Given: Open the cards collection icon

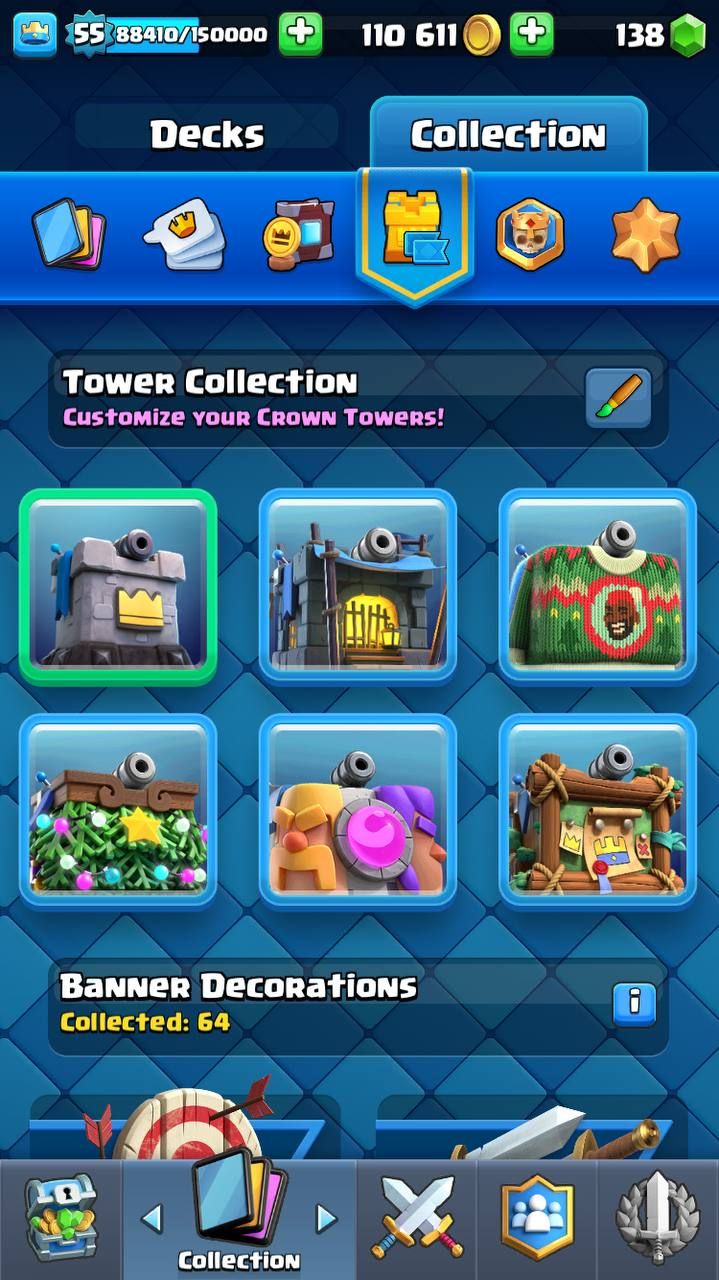Looking at the screenshot, I should 67,236.
